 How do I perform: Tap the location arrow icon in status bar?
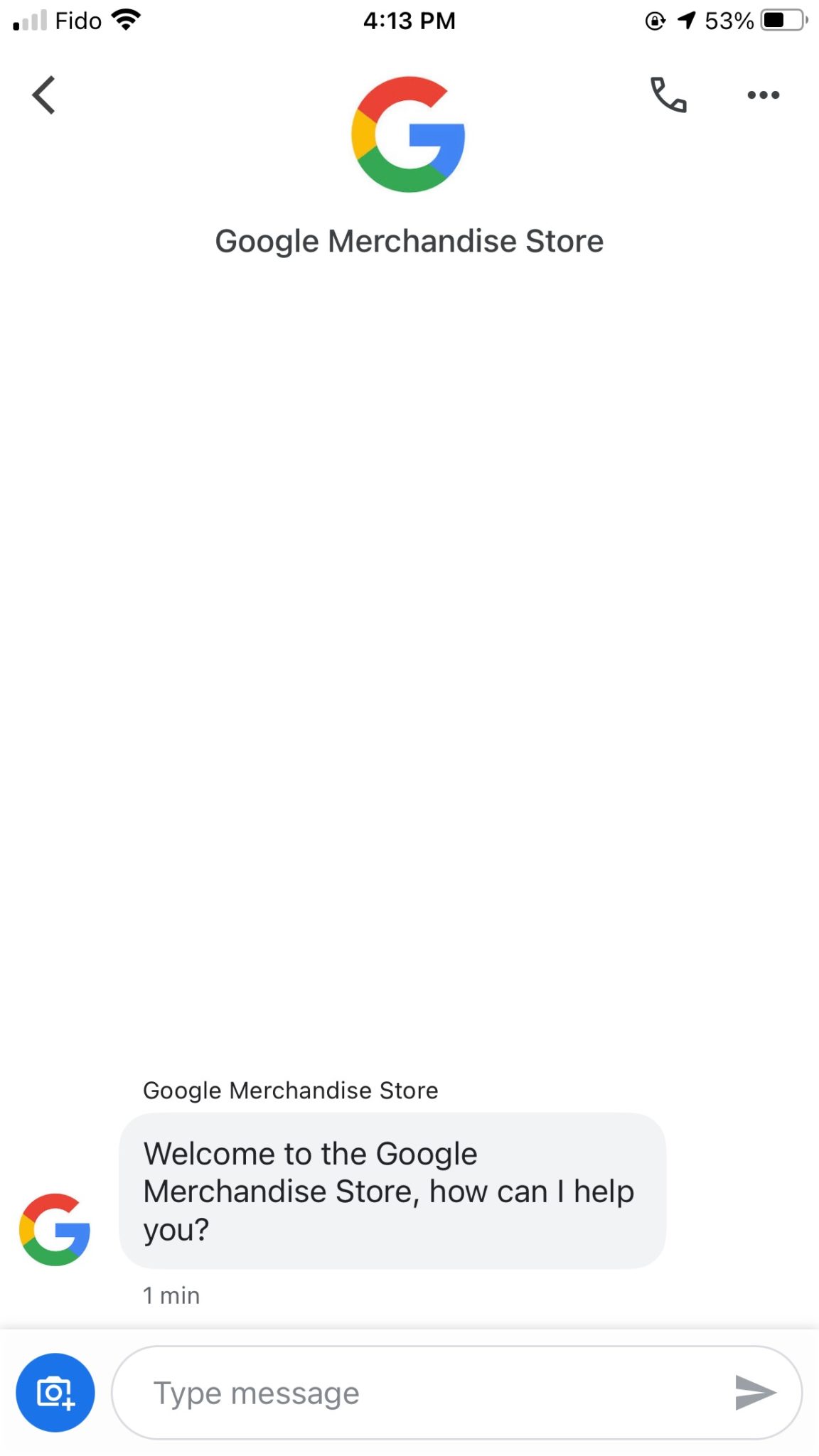point(686,19)
